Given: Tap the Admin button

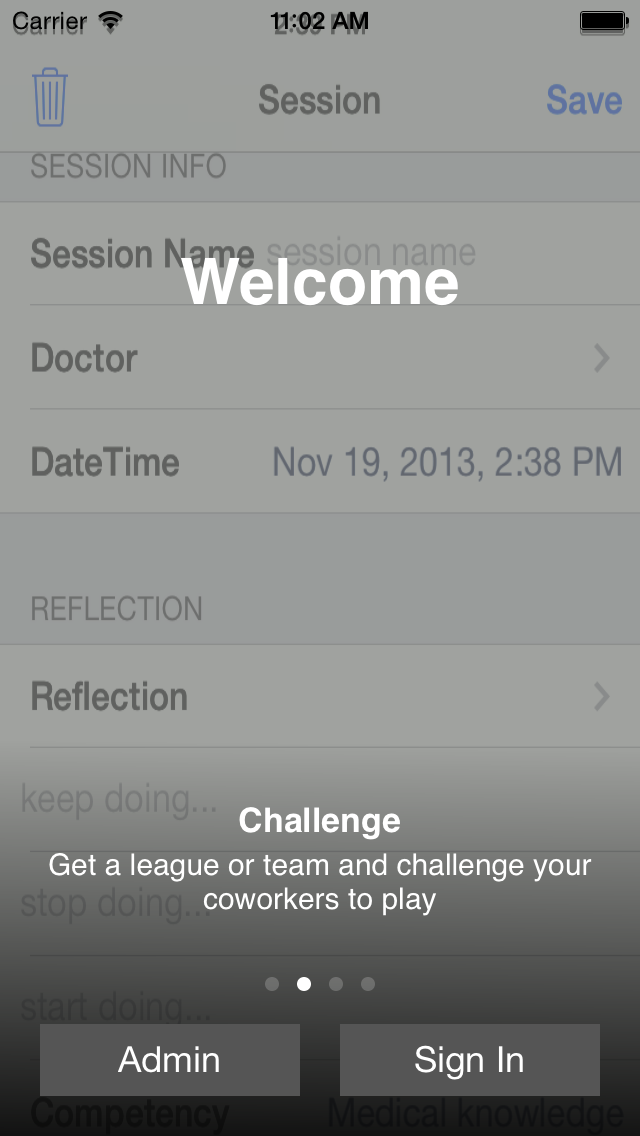Looking at the screenshot, I should [170, 1059].
